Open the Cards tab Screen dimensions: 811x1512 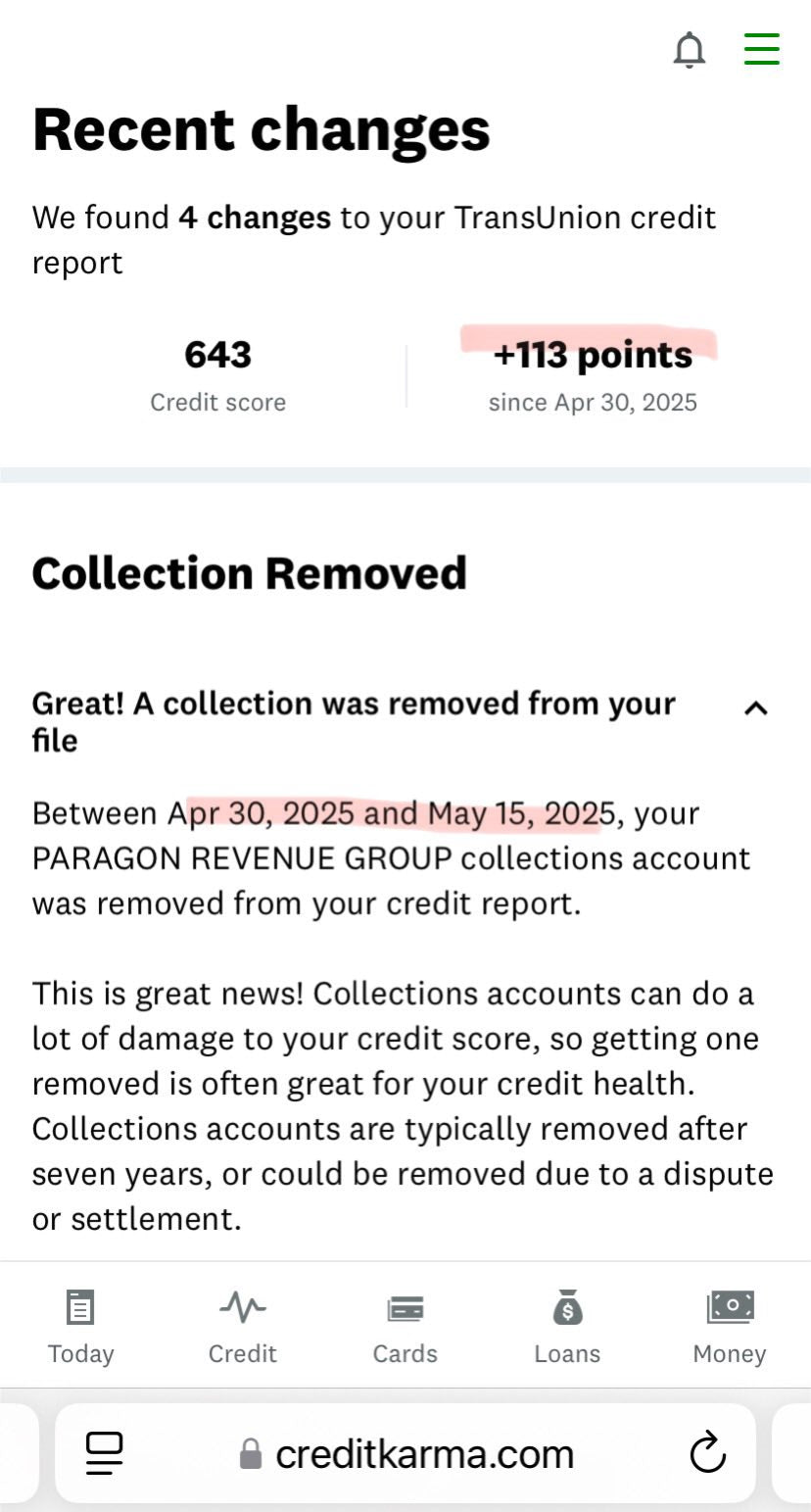pos(405,1327)
